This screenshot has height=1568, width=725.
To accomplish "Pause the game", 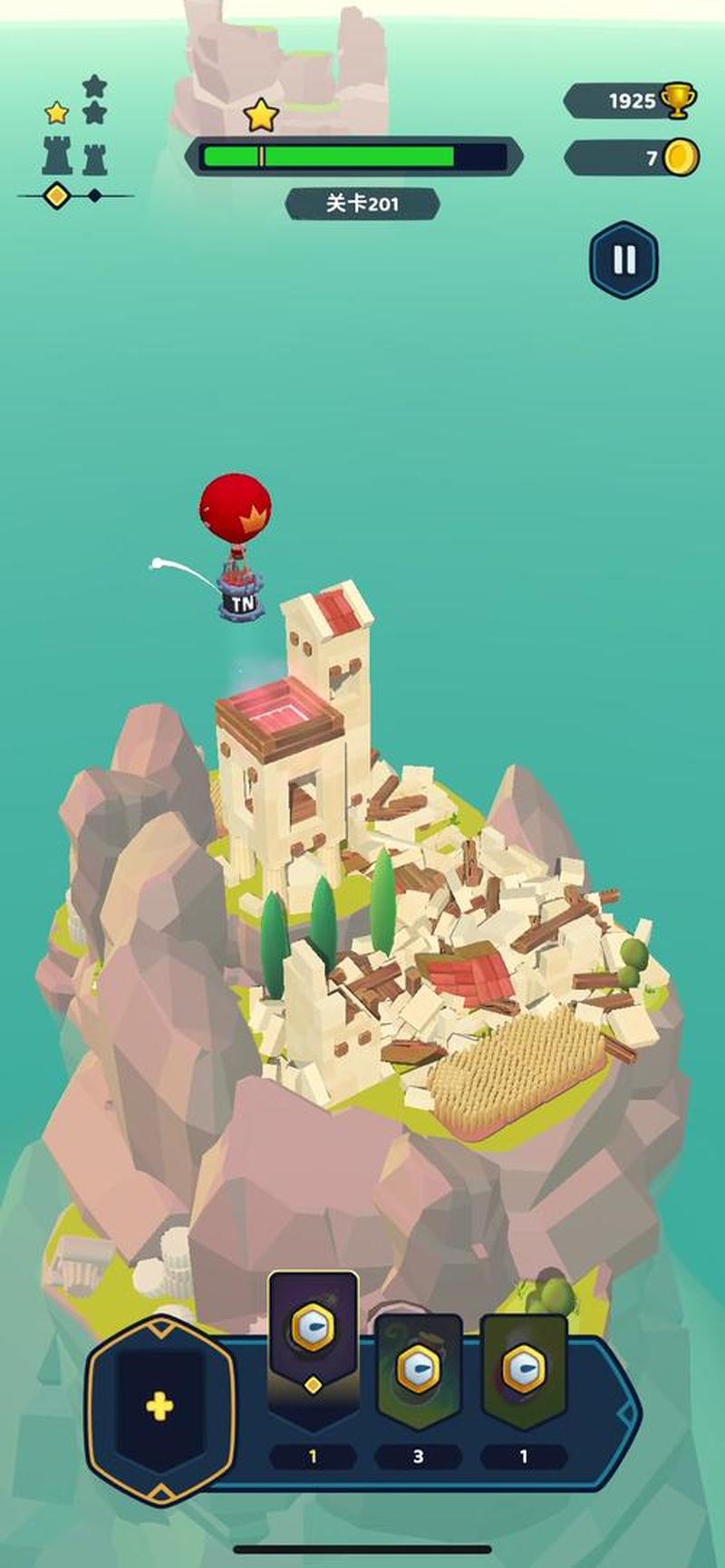I will tap(623, 260).
